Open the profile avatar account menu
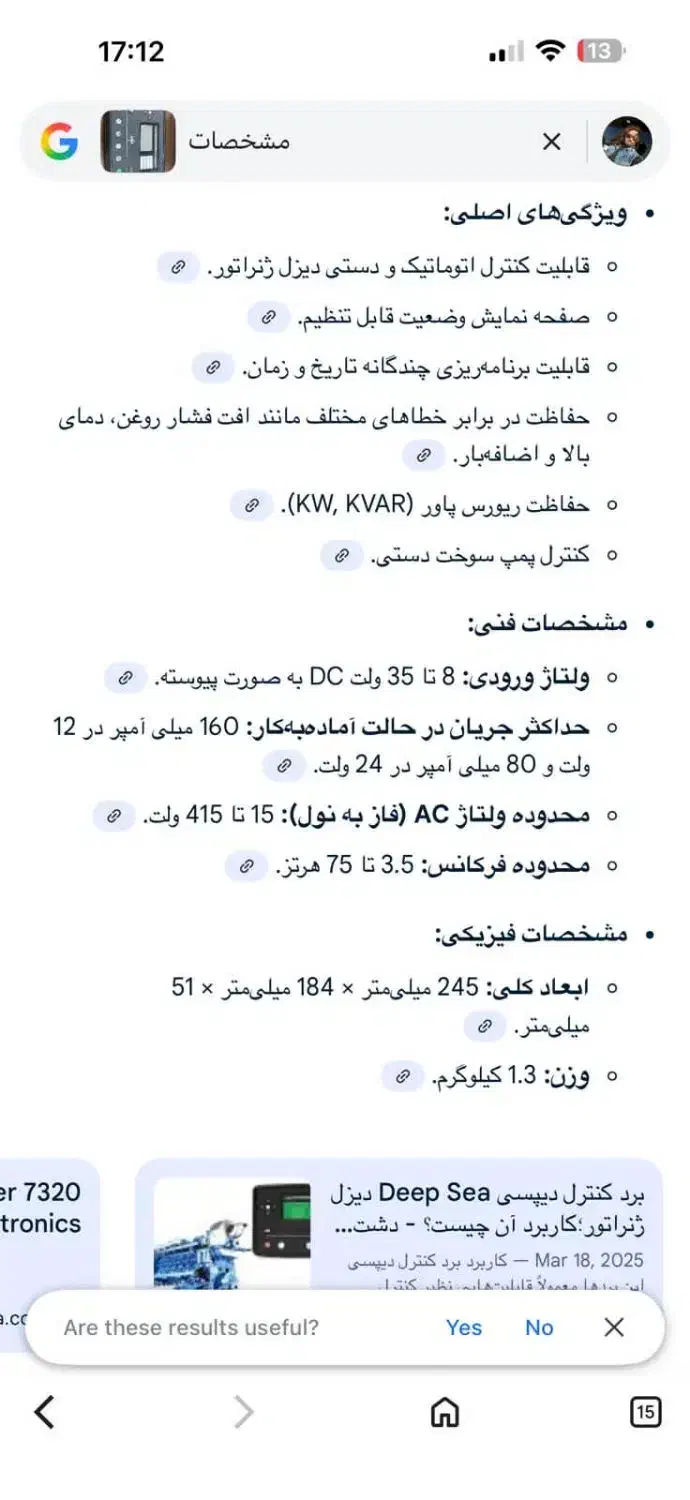Viewport: 690px width, 1500px height. pyautogui.click(x=627, y=141)
